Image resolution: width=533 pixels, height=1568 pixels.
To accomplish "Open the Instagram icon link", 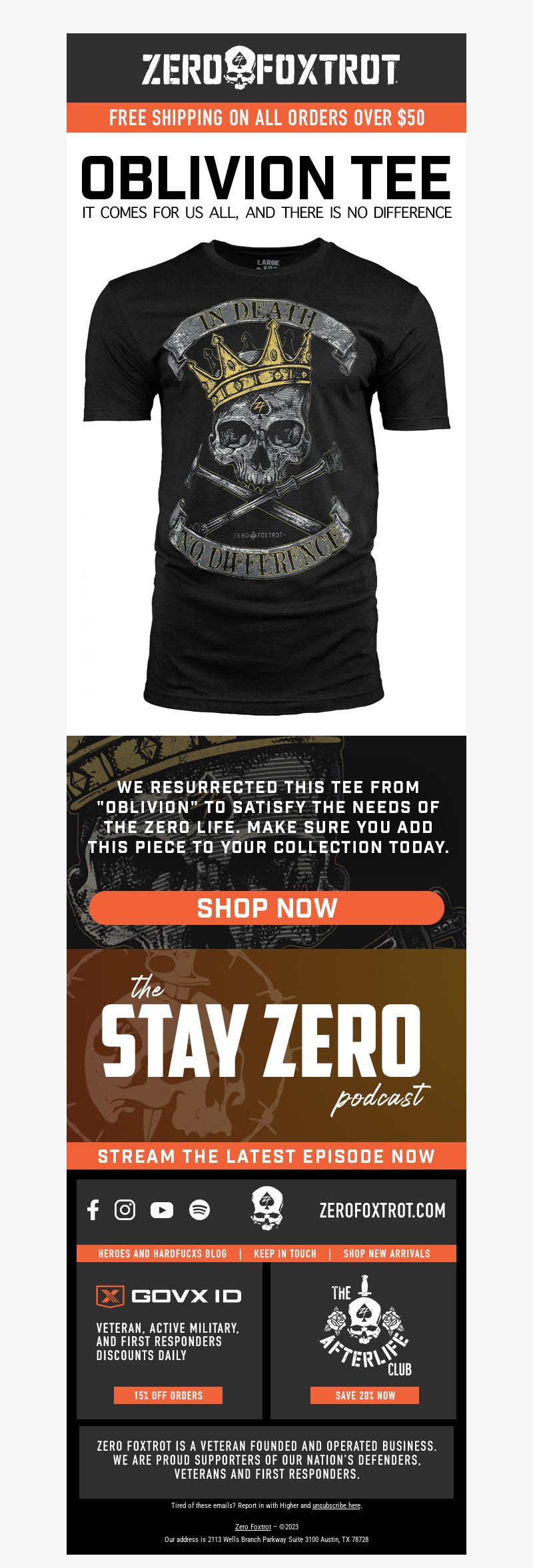I will [x=125, y=1209].
